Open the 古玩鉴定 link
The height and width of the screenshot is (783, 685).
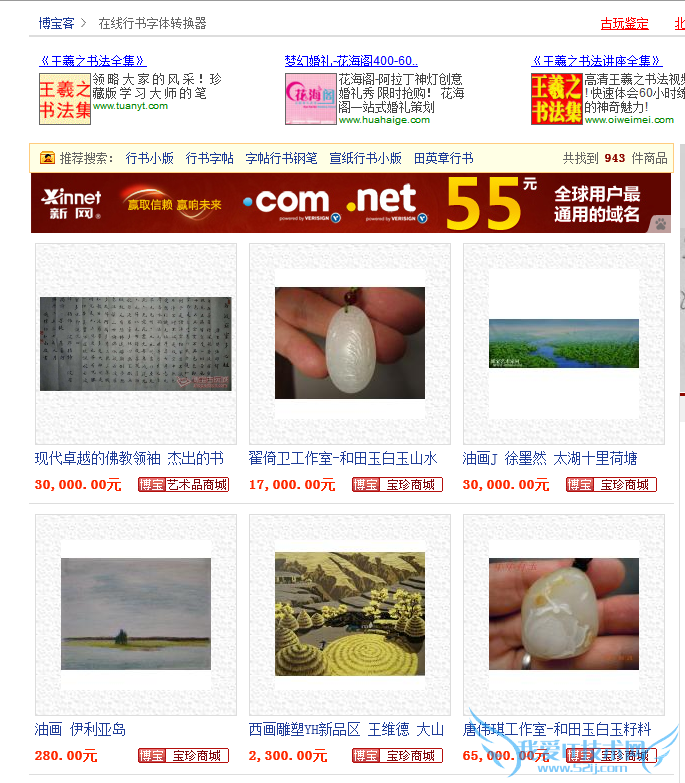point(624,23)
